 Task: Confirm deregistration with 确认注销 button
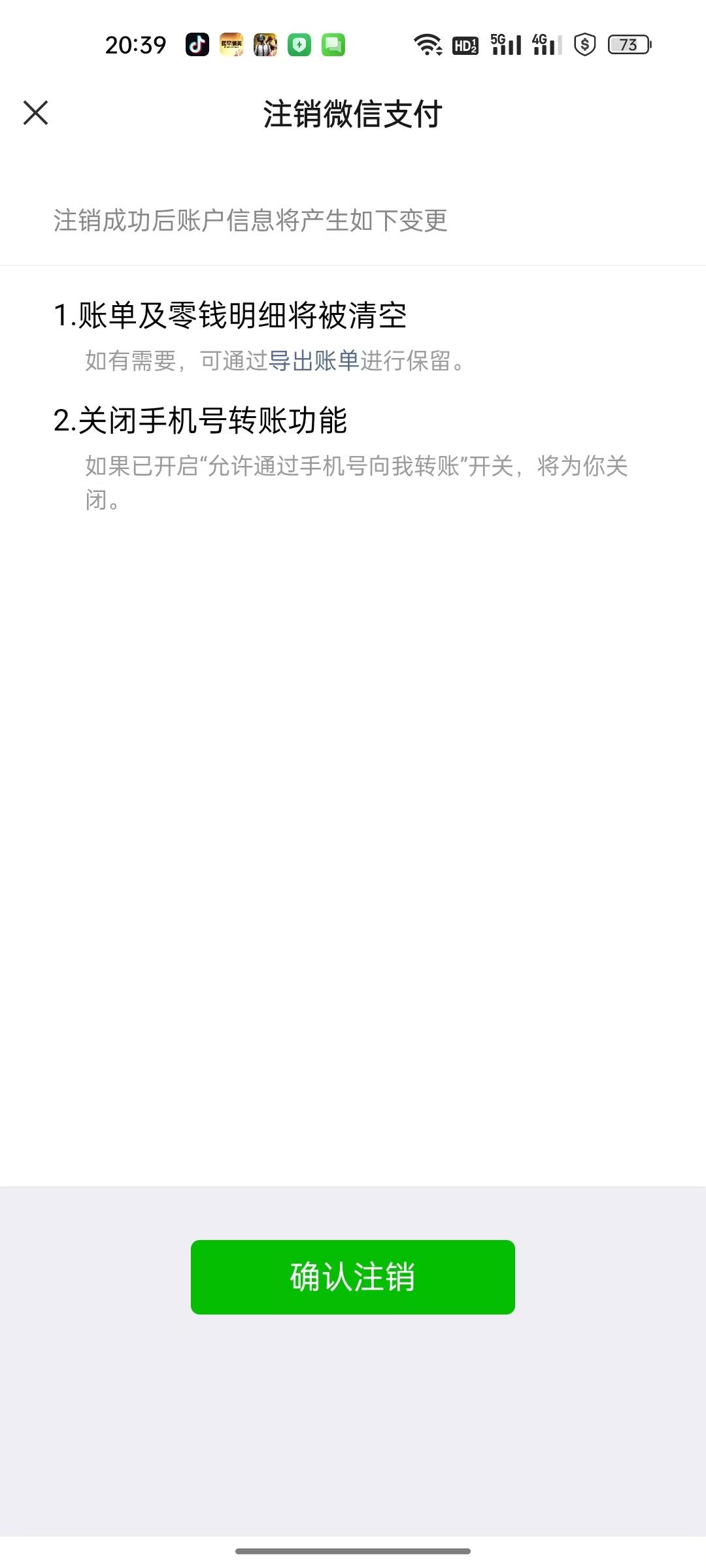(x=352, y=1277)
